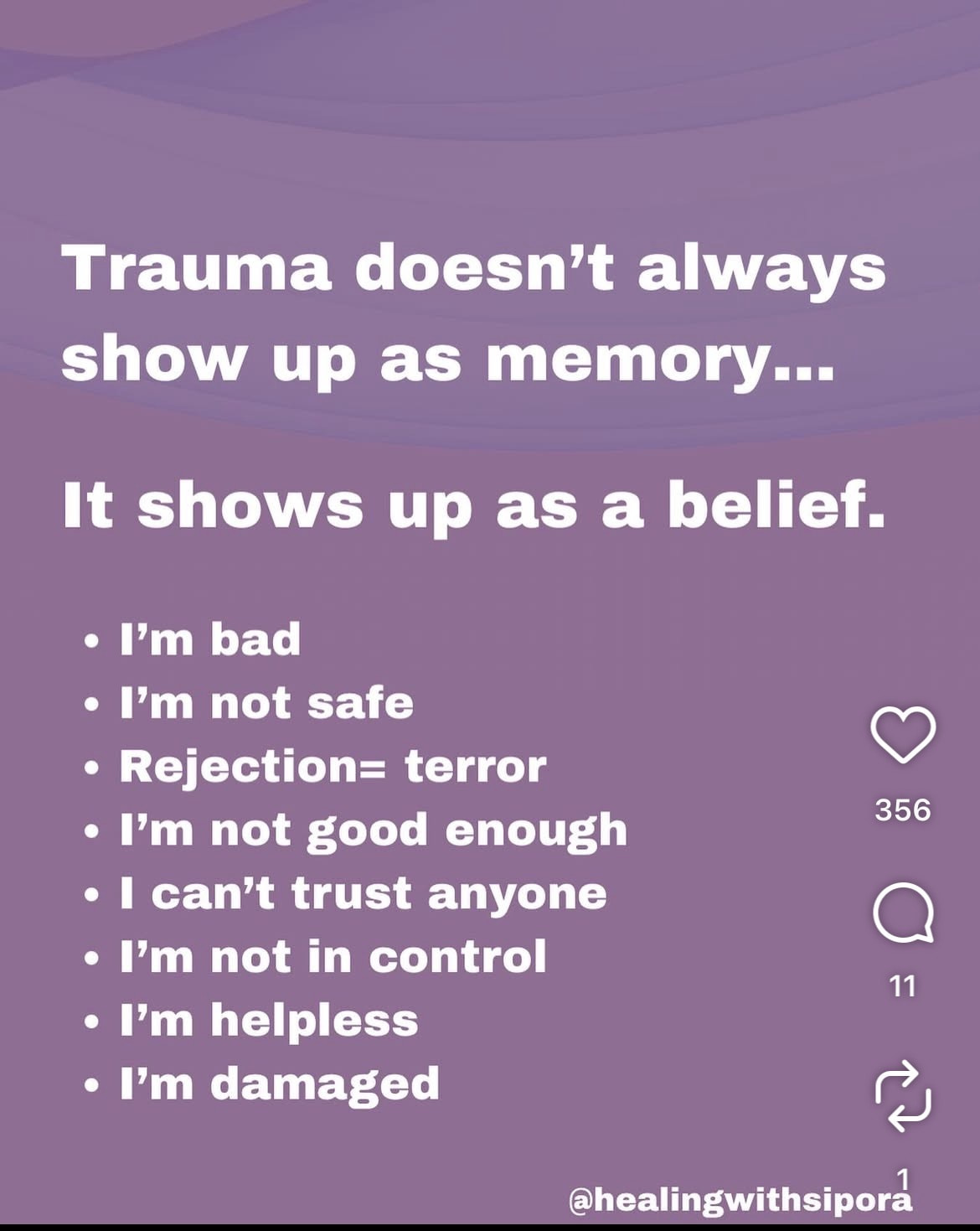980x1231 pixels.
Task: Repost this trauma beliefs post
Action: (903, 1096)
